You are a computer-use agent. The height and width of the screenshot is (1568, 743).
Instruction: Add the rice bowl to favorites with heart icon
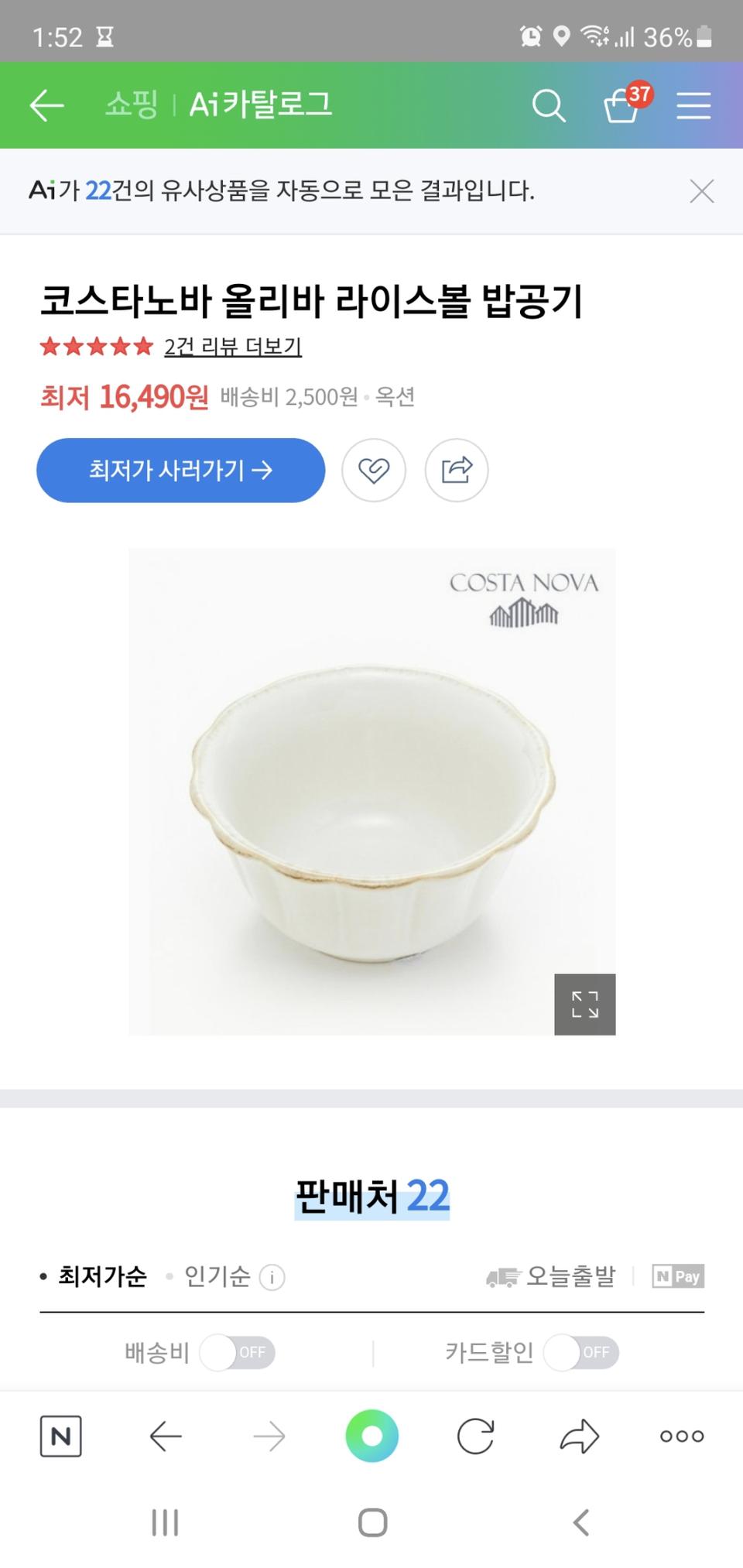click(x=374, y=470)
